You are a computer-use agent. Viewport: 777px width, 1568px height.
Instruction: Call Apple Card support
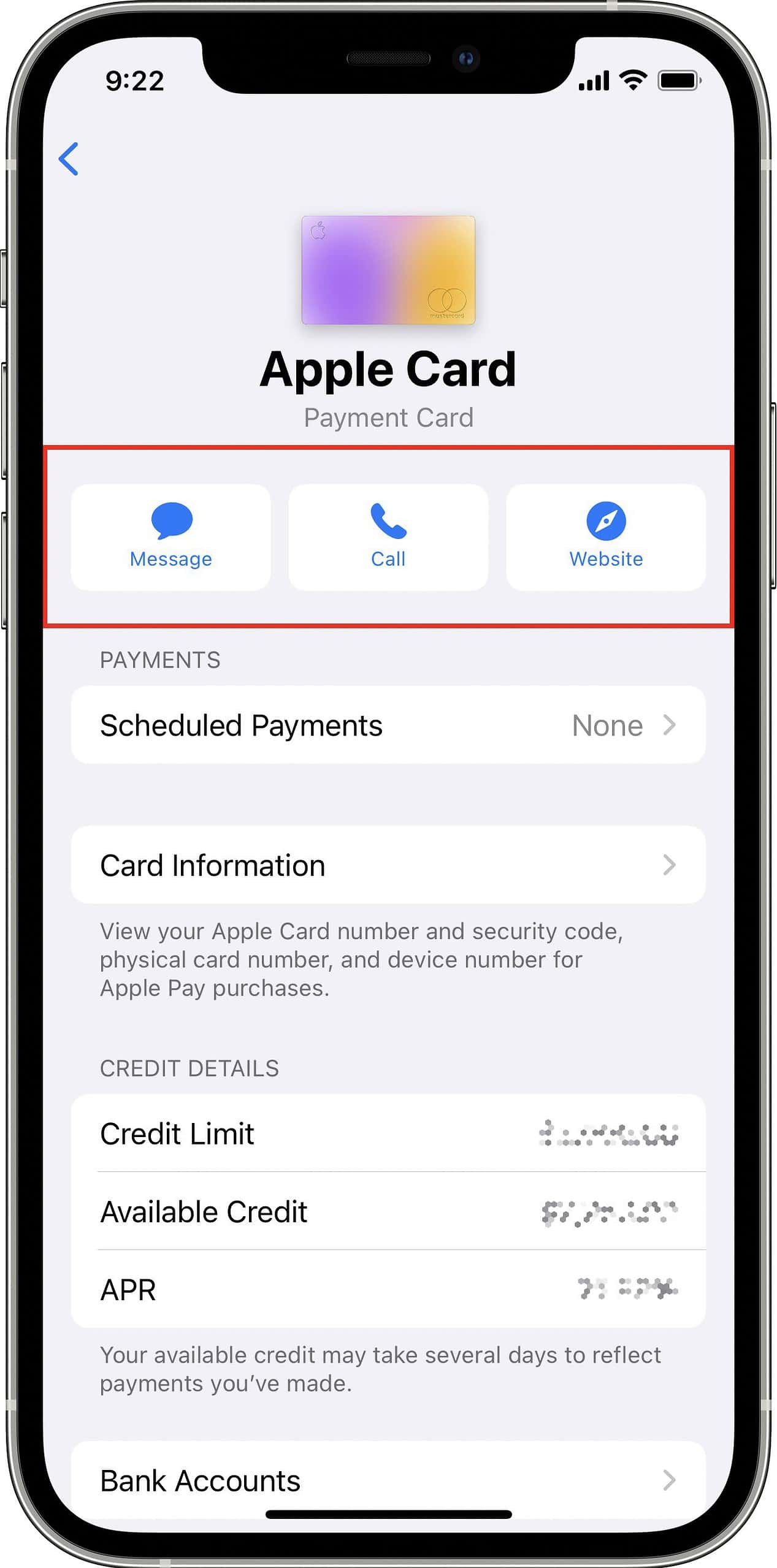click(x=388, y=538)
